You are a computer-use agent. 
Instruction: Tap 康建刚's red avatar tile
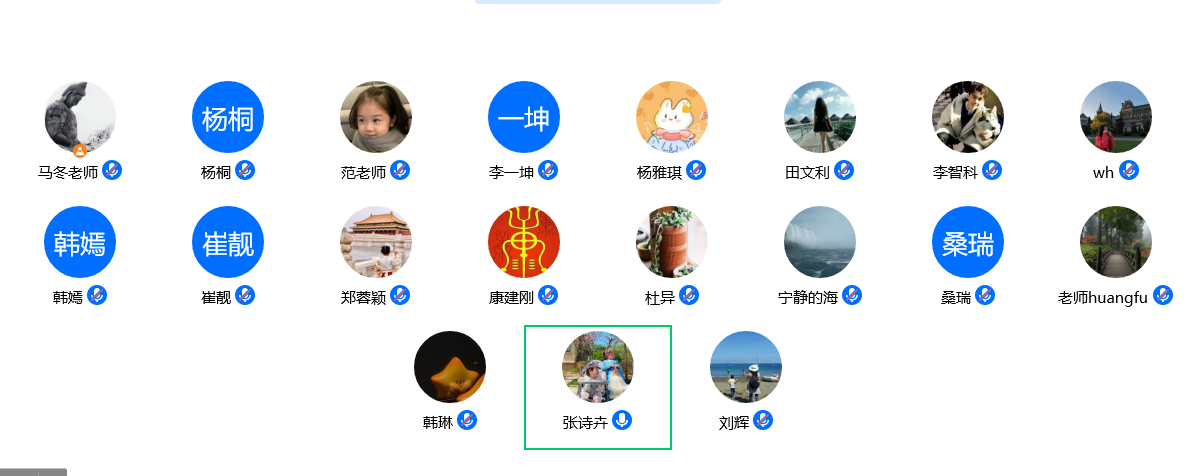click(x=524, y=242)
